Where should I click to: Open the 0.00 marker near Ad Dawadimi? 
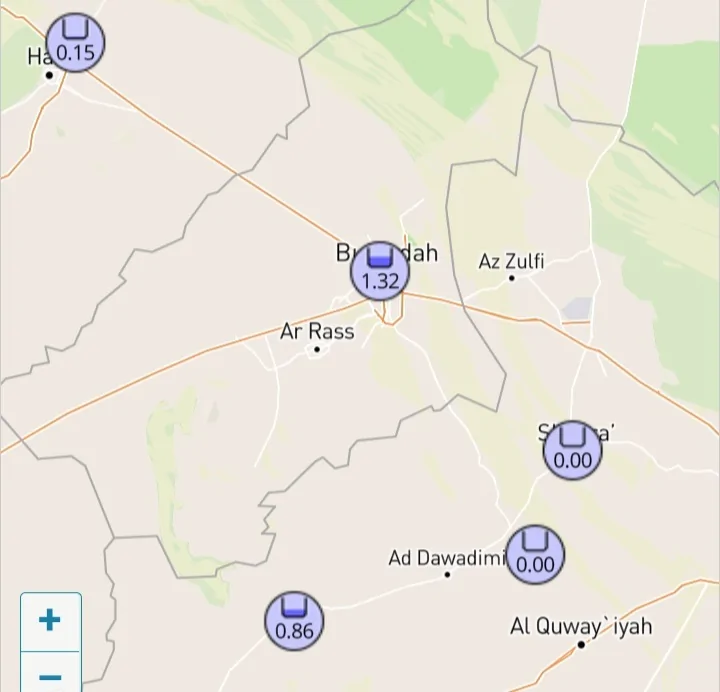click(x=535, y=555)
